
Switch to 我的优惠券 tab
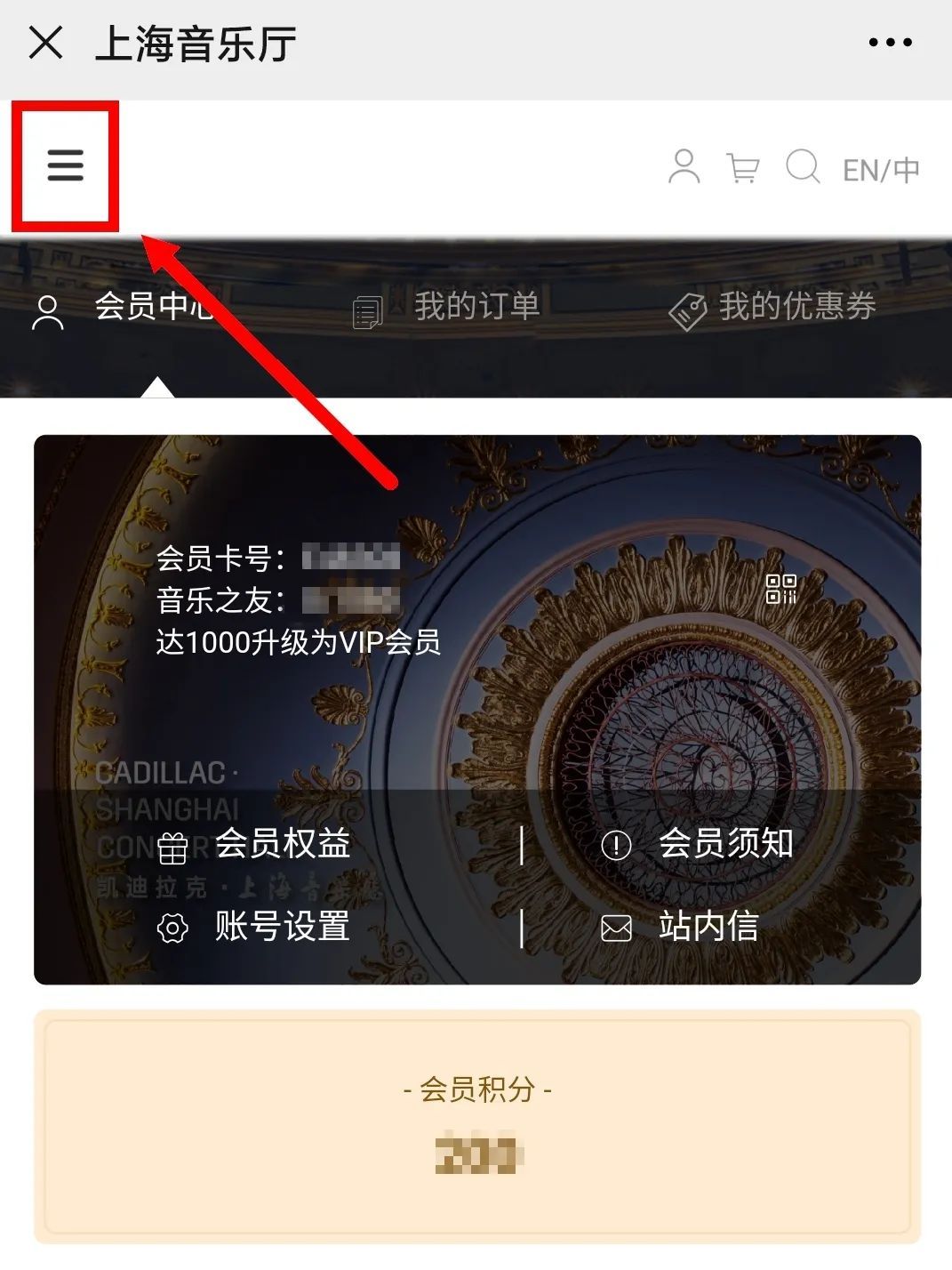[772, 308]
